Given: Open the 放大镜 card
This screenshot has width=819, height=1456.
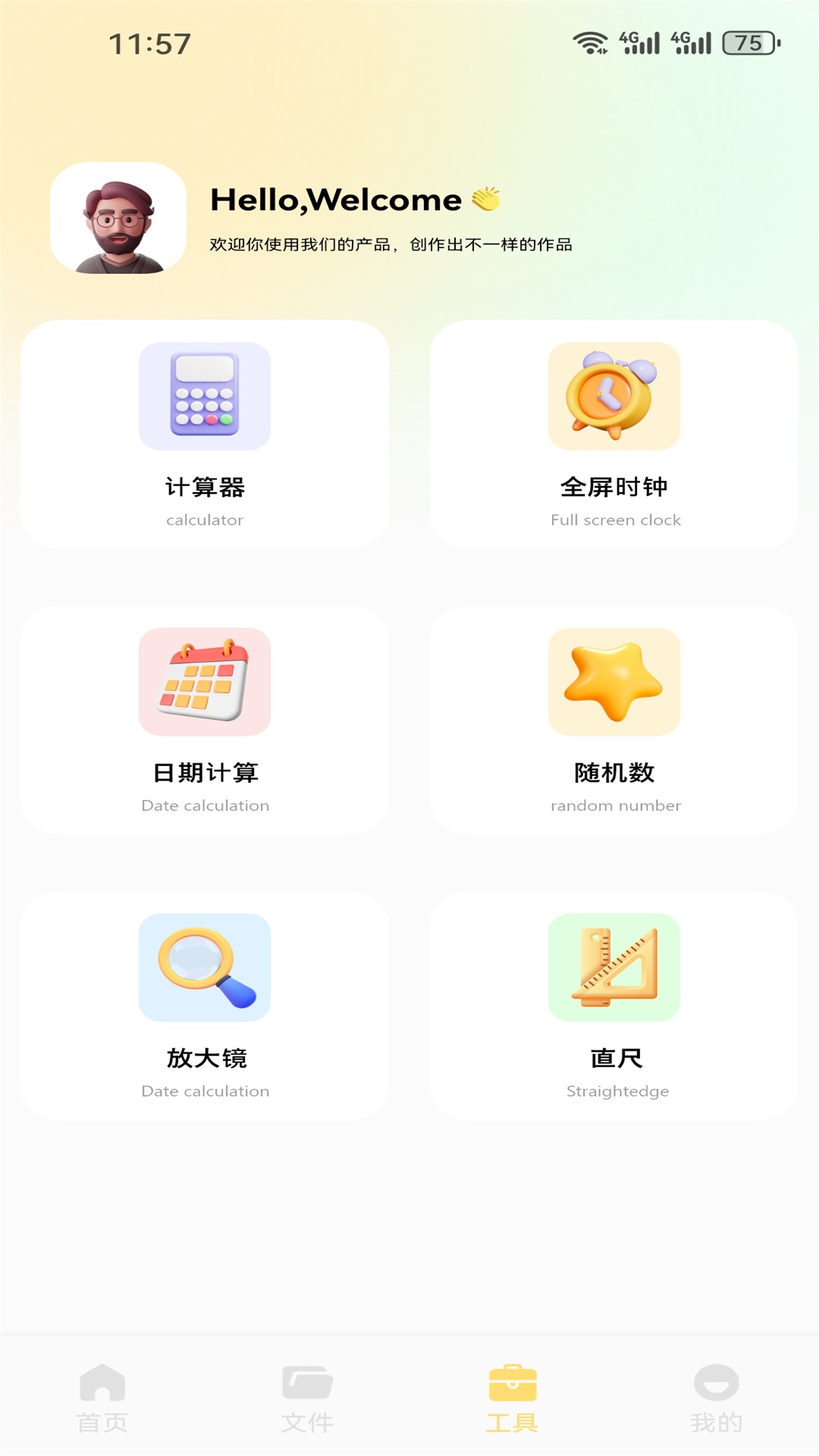Looking at the screenshot, I should coord(204,1005).
